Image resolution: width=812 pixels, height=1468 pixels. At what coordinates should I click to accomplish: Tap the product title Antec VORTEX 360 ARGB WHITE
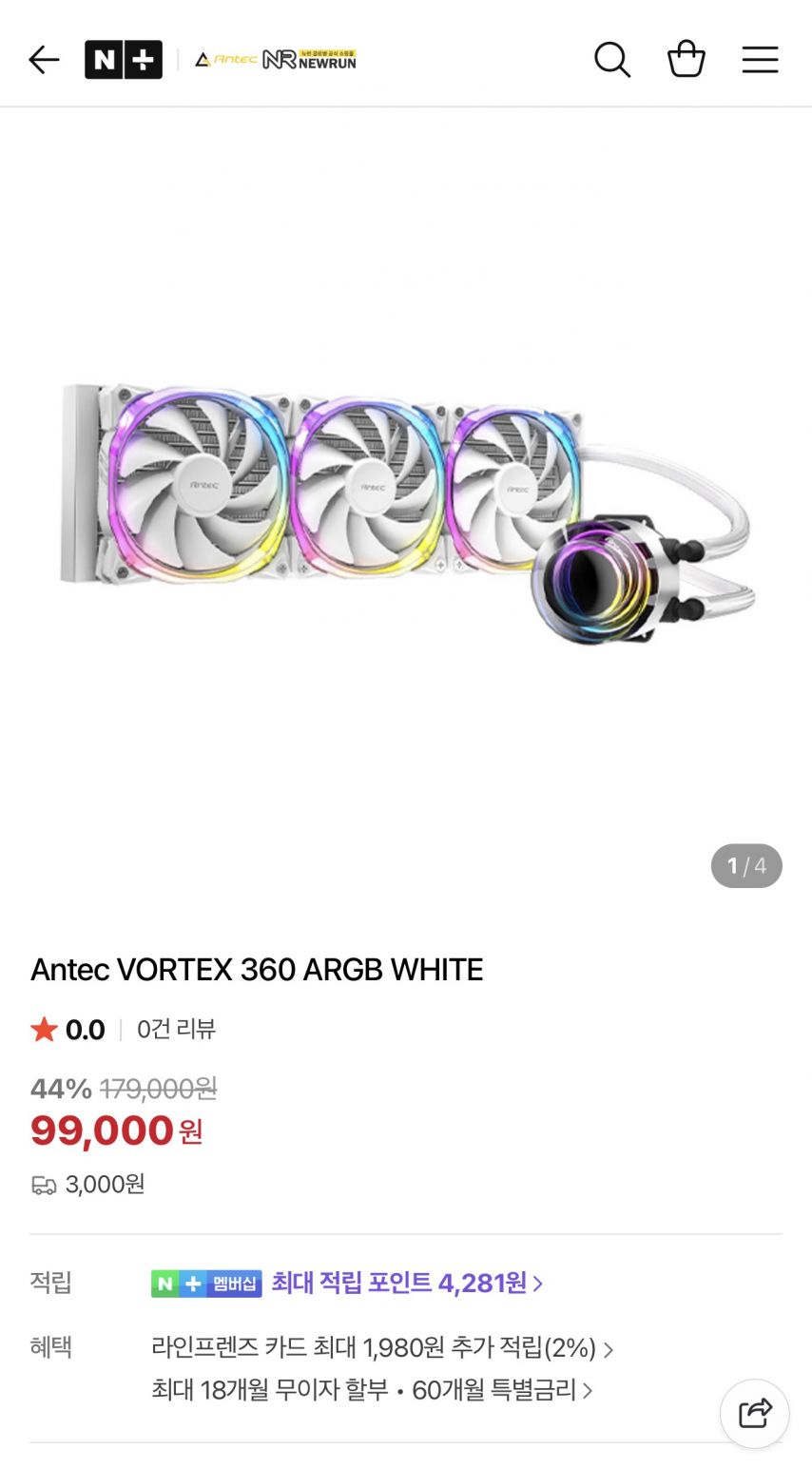pyautogui.click(x=257, y=969)
